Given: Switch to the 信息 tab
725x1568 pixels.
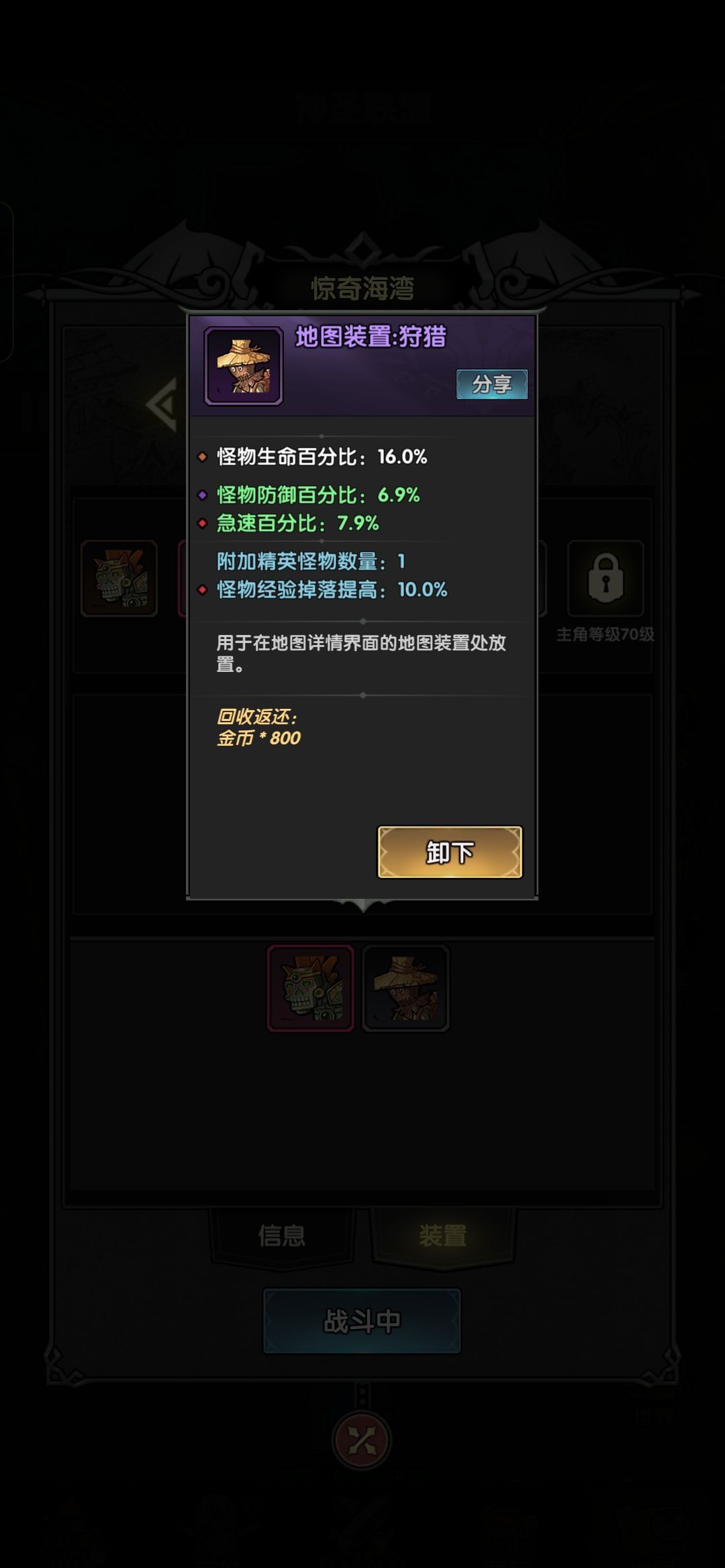Looking at the screenshot, I should [282, 1235].
